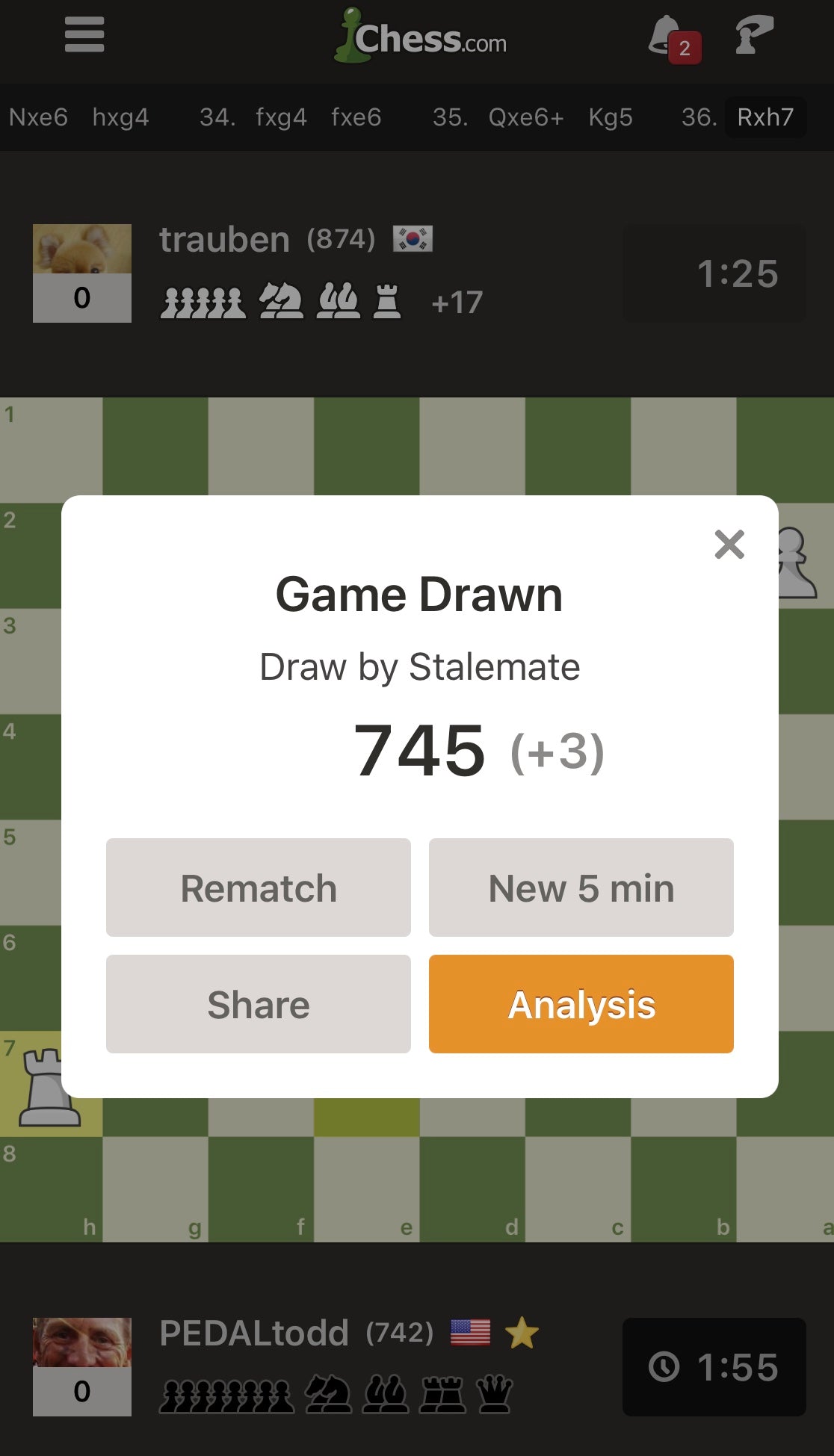Select move 34. fxg4 in move list
The height and width of the screenshot is (1456, 834).
point(280,117)
